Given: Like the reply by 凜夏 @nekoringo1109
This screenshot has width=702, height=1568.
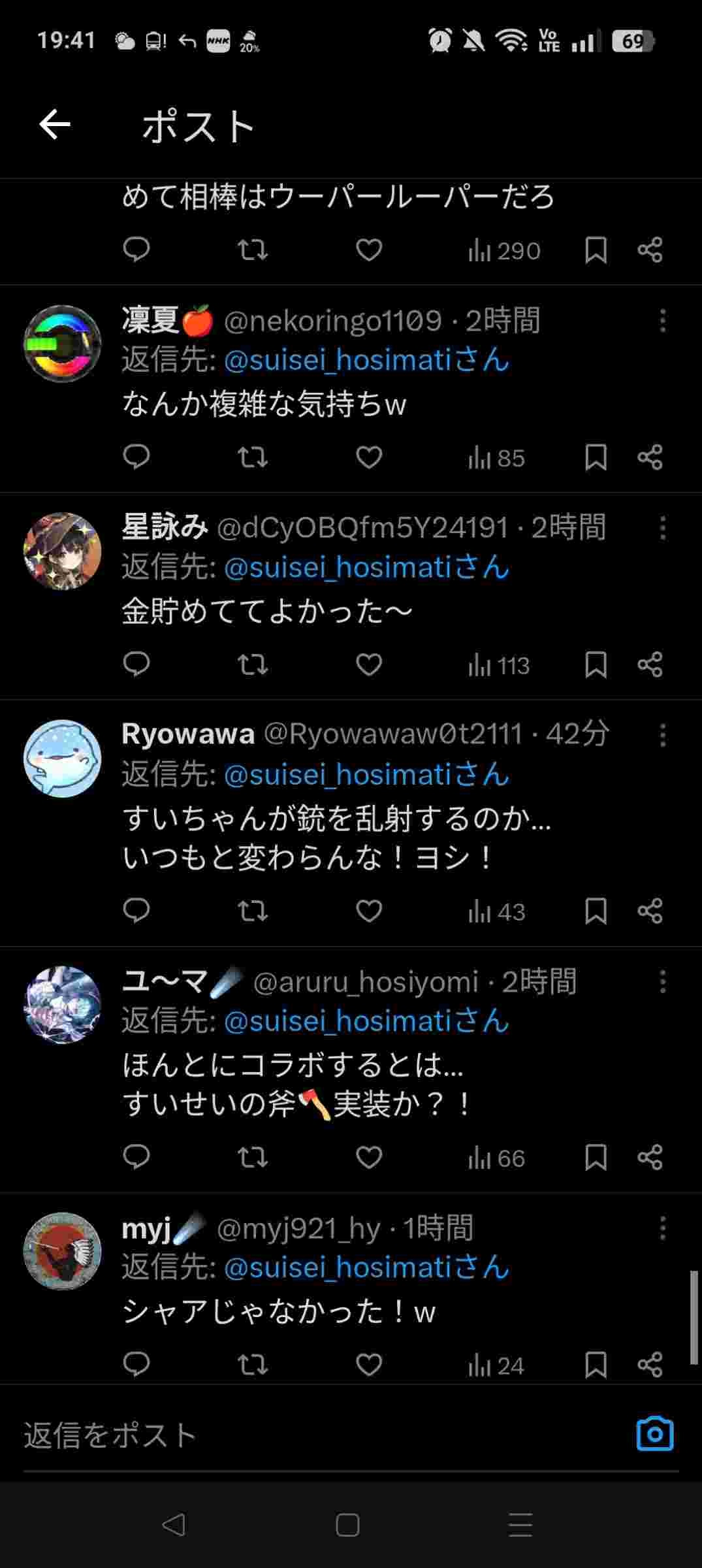Looking at the screenshot, I should point(369,457).
